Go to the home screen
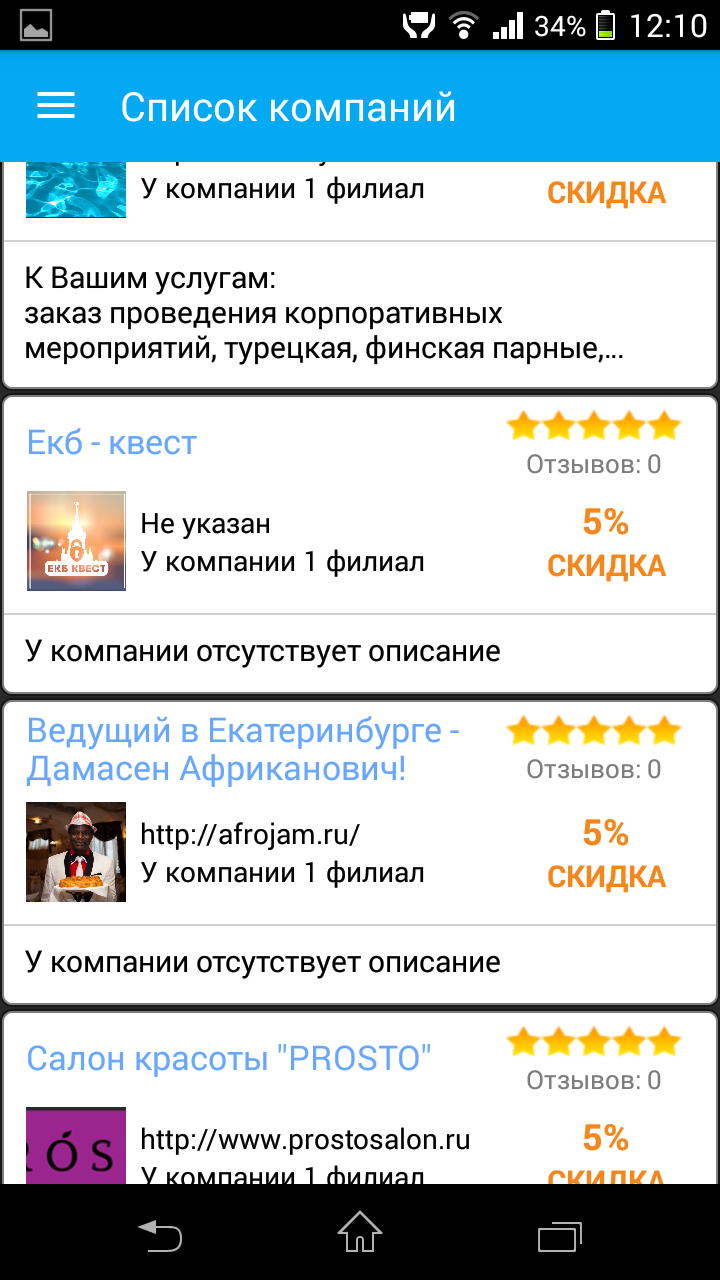Screen dimensions: 720x1280 [x=360, y=1234]
